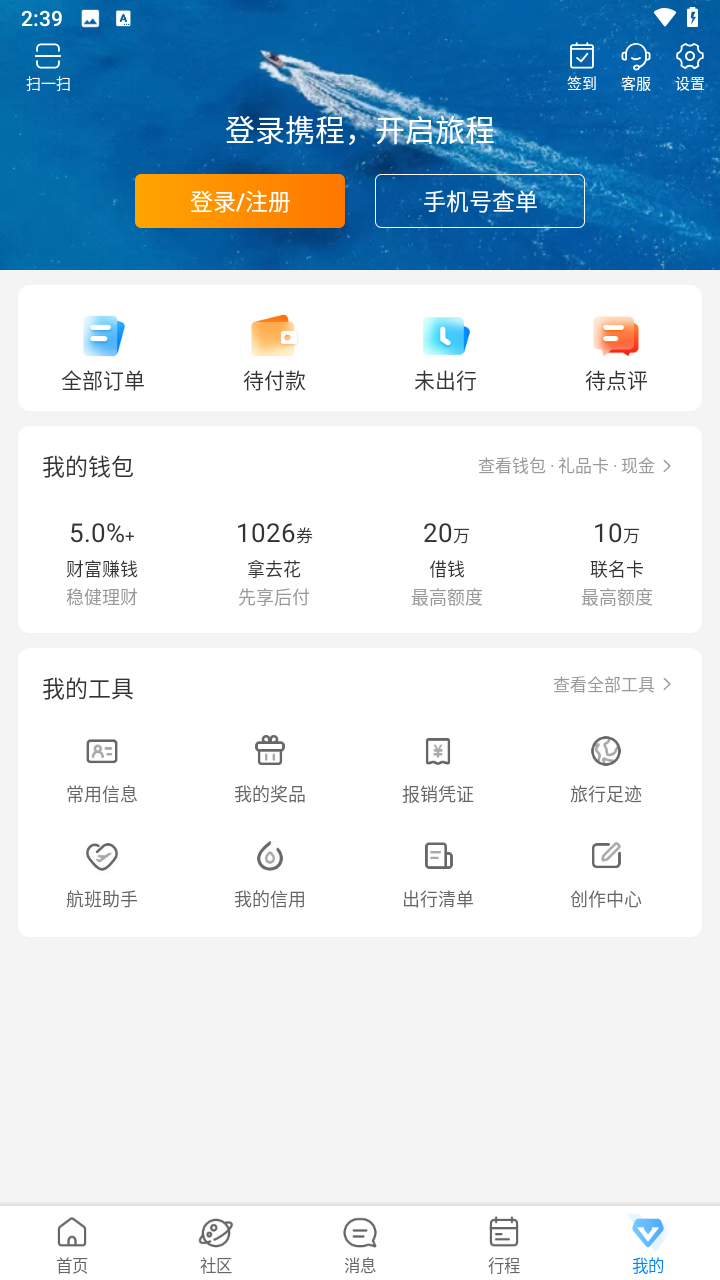Viewport: 720px width, 1280px height.
Task: Open 签到 daily check-in
Action: (582, 67)
